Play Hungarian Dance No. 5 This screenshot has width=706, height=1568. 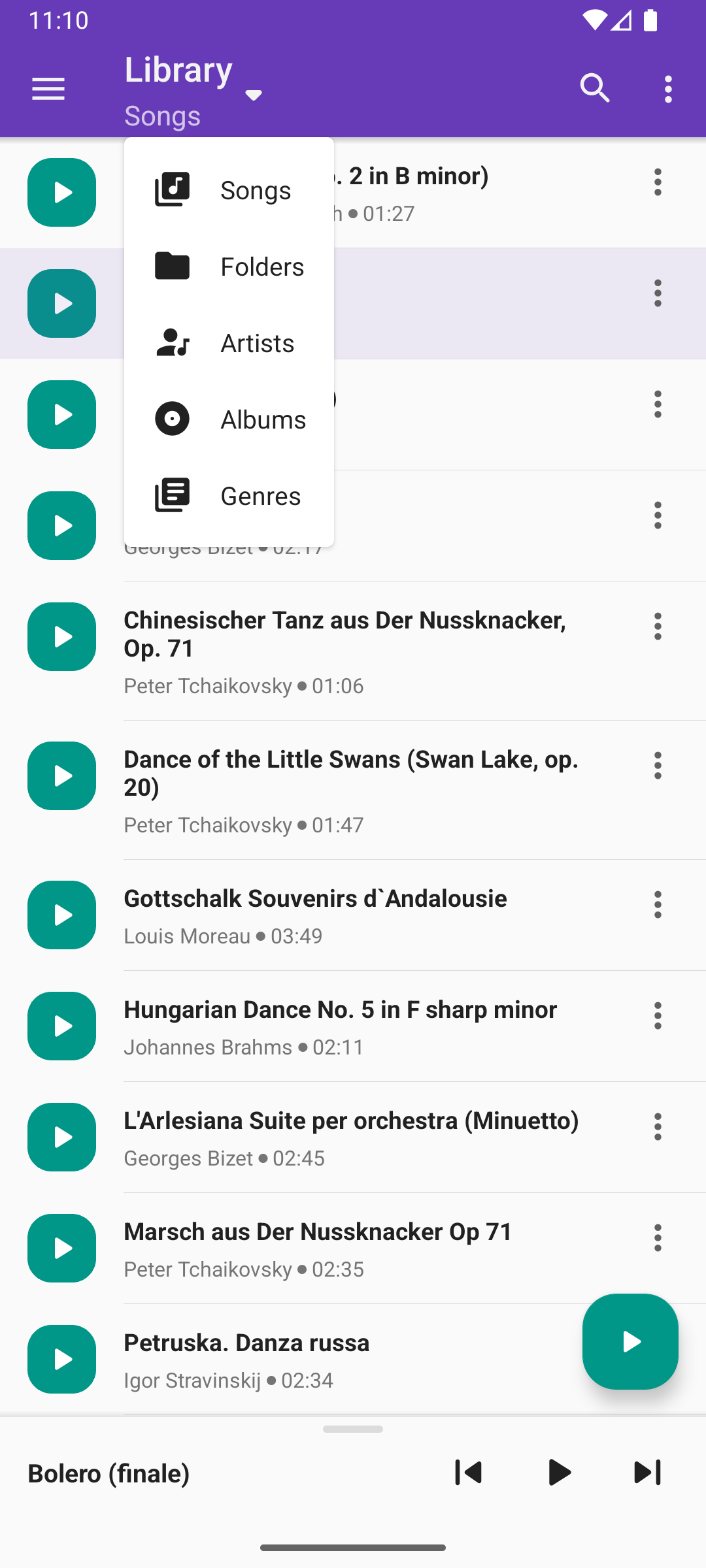coord(61,1026)
